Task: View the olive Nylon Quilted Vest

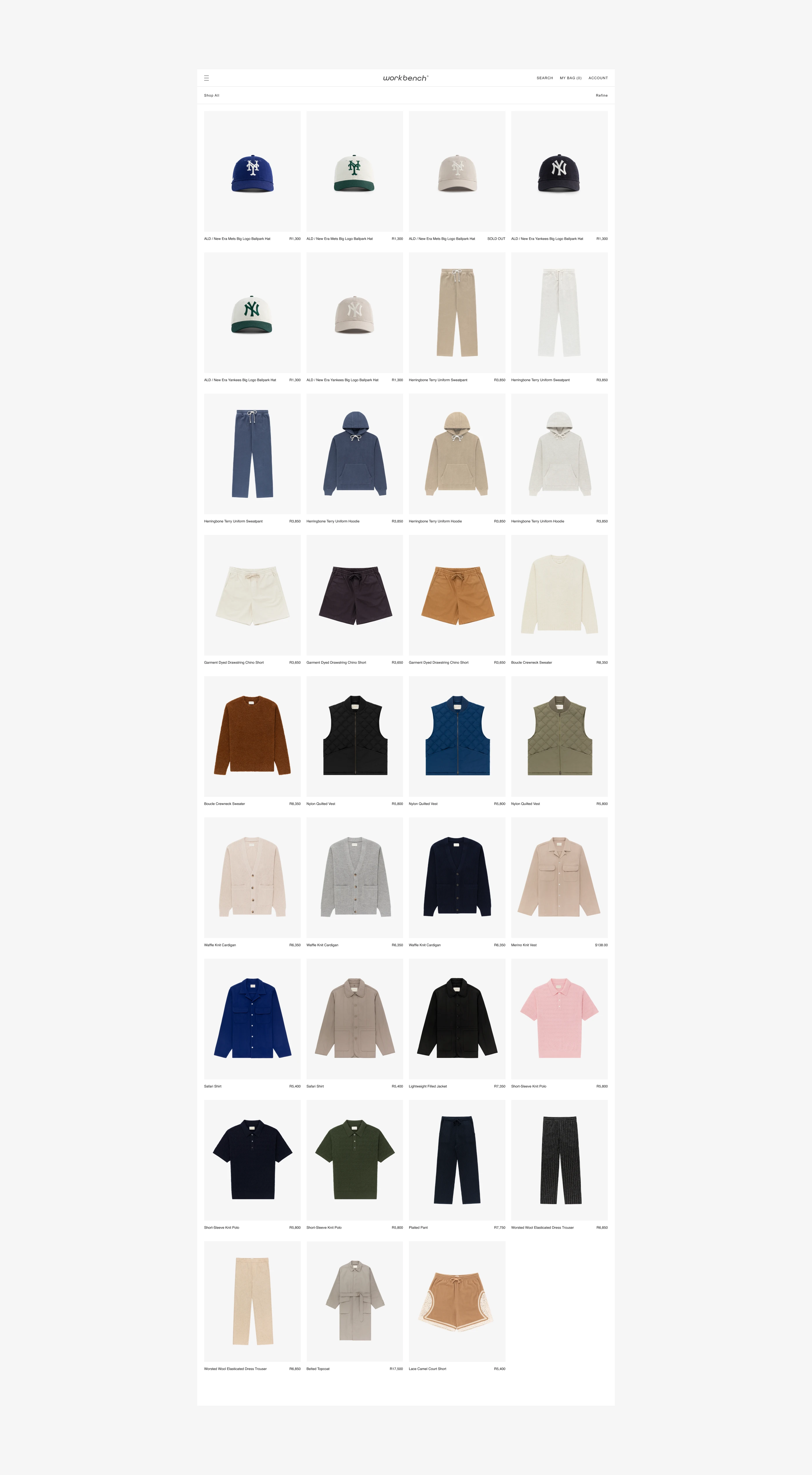Action: pos(559,736)
